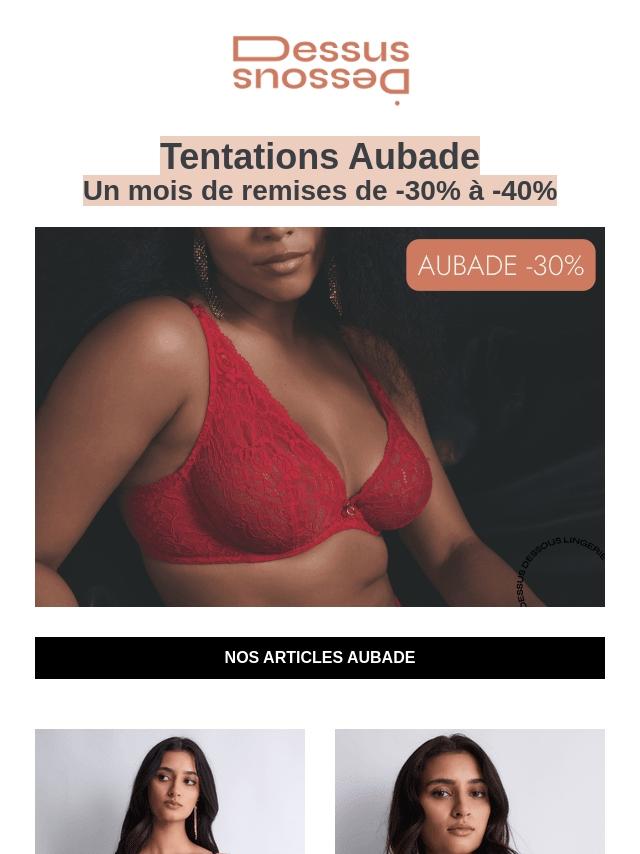Viewport: 640px width, 854px height.
Task: Tap the Nos Articles Aubade button
Action: (320, 658)
